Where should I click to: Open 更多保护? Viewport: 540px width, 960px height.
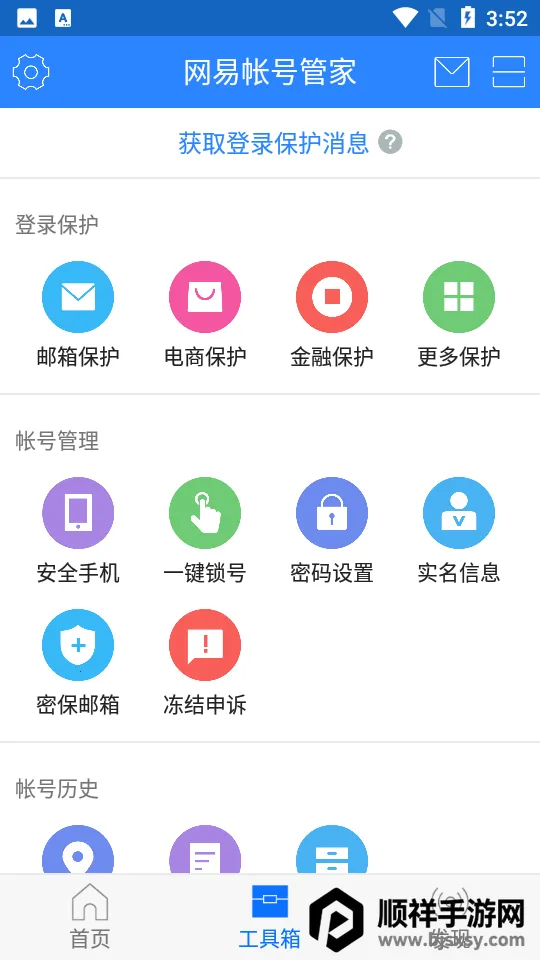(x=459, y=315)
